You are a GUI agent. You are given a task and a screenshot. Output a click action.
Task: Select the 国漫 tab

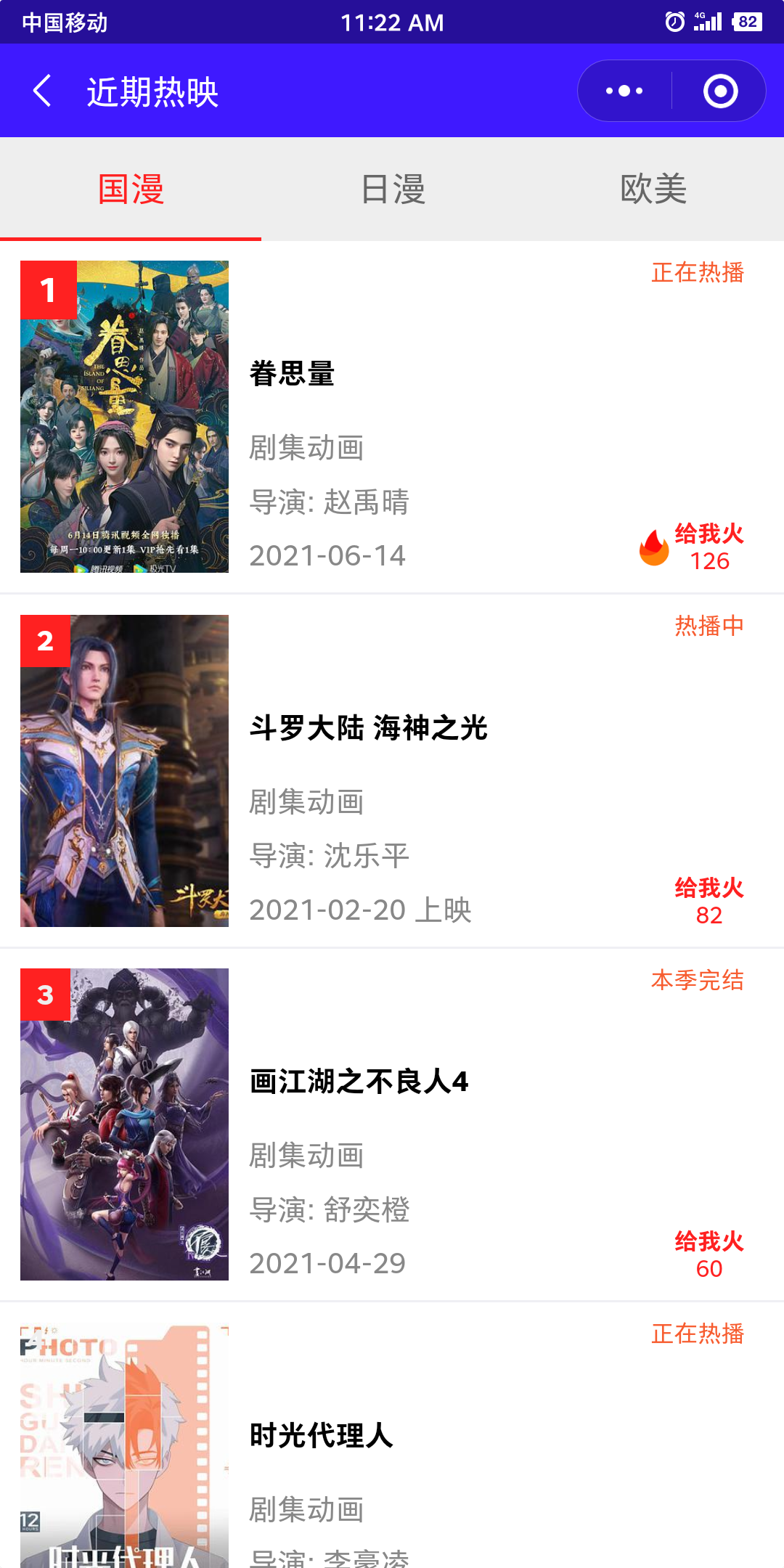tap(131, 189)
